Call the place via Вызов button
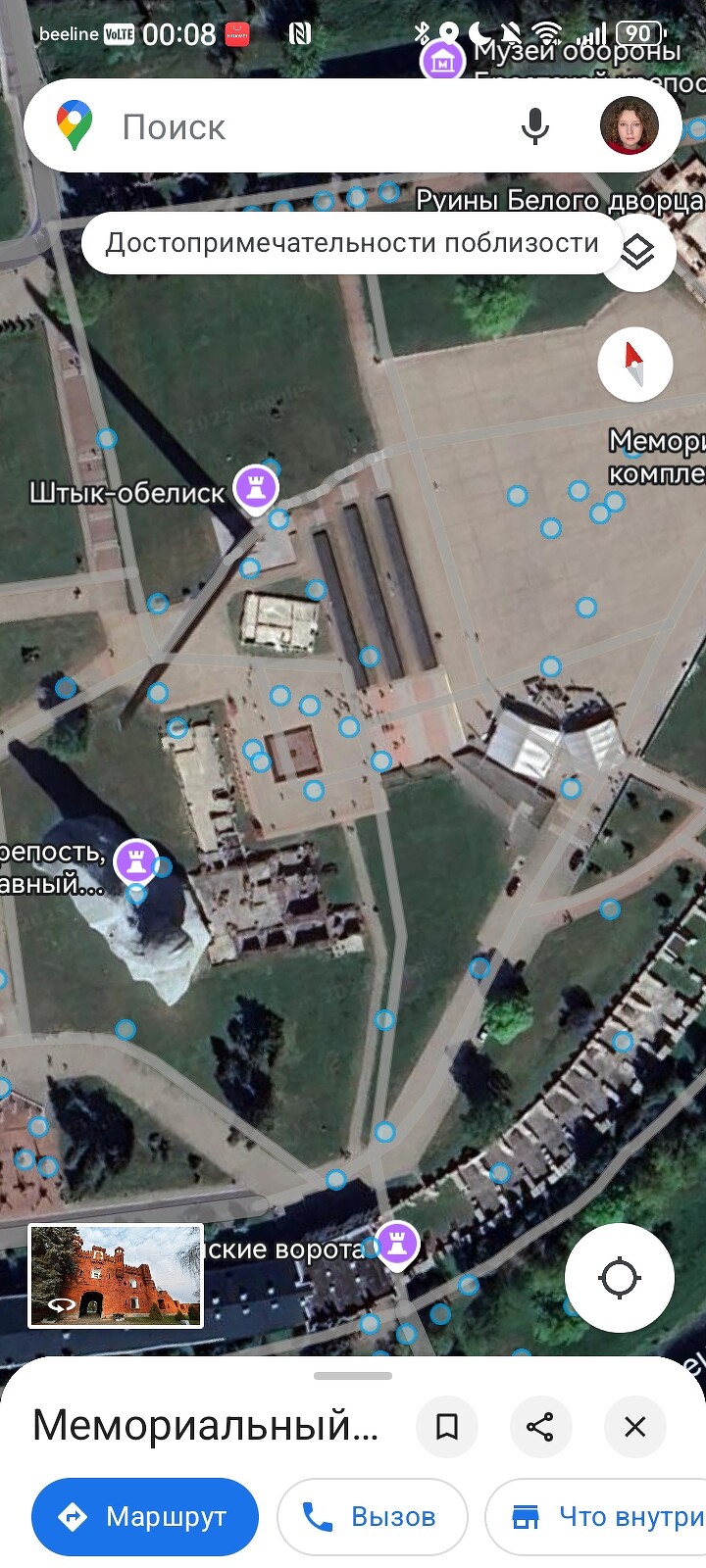706x1568 pixels. click(x=372, y=1517)
